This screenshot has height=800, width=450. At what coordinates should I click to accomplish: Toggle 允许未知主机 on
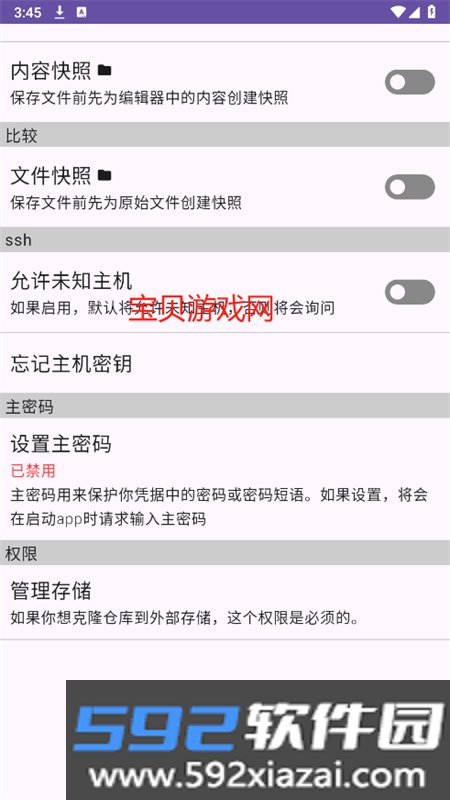pos(410,292)
